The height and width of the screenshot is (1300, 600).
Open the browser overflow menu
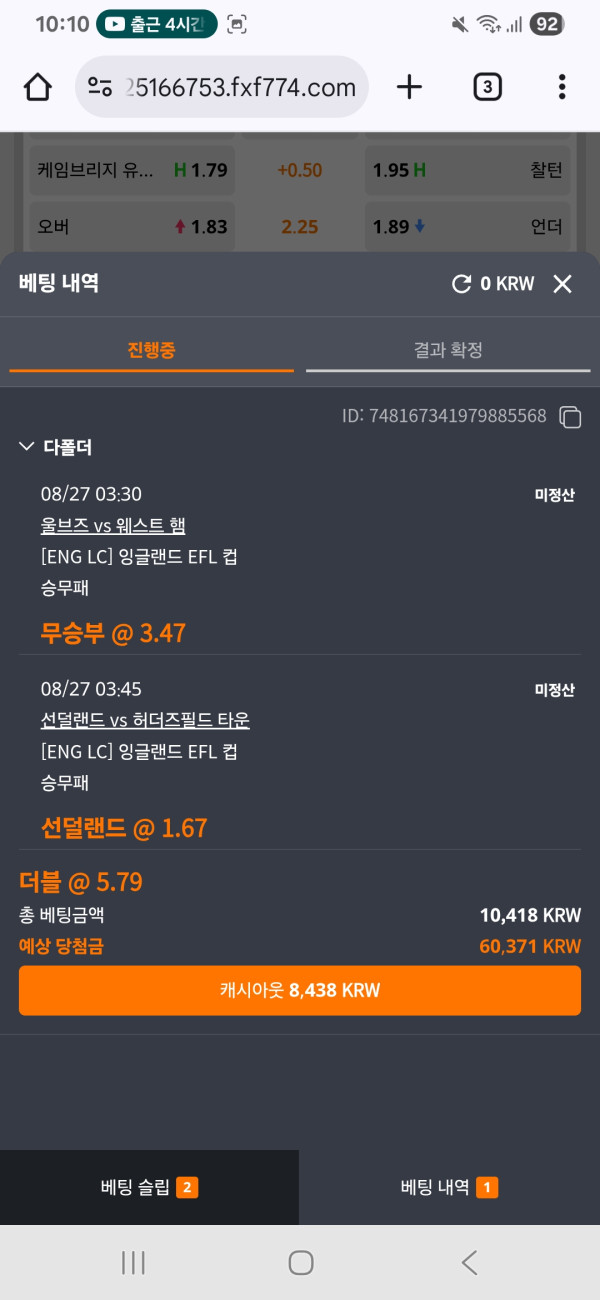tap(562, 88)
